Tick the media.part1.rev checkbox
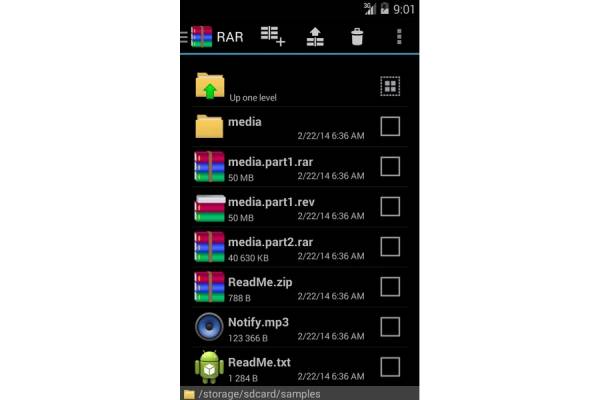Image resolution: width=600 pixels, height=400 pixels. tap(390, 206)
